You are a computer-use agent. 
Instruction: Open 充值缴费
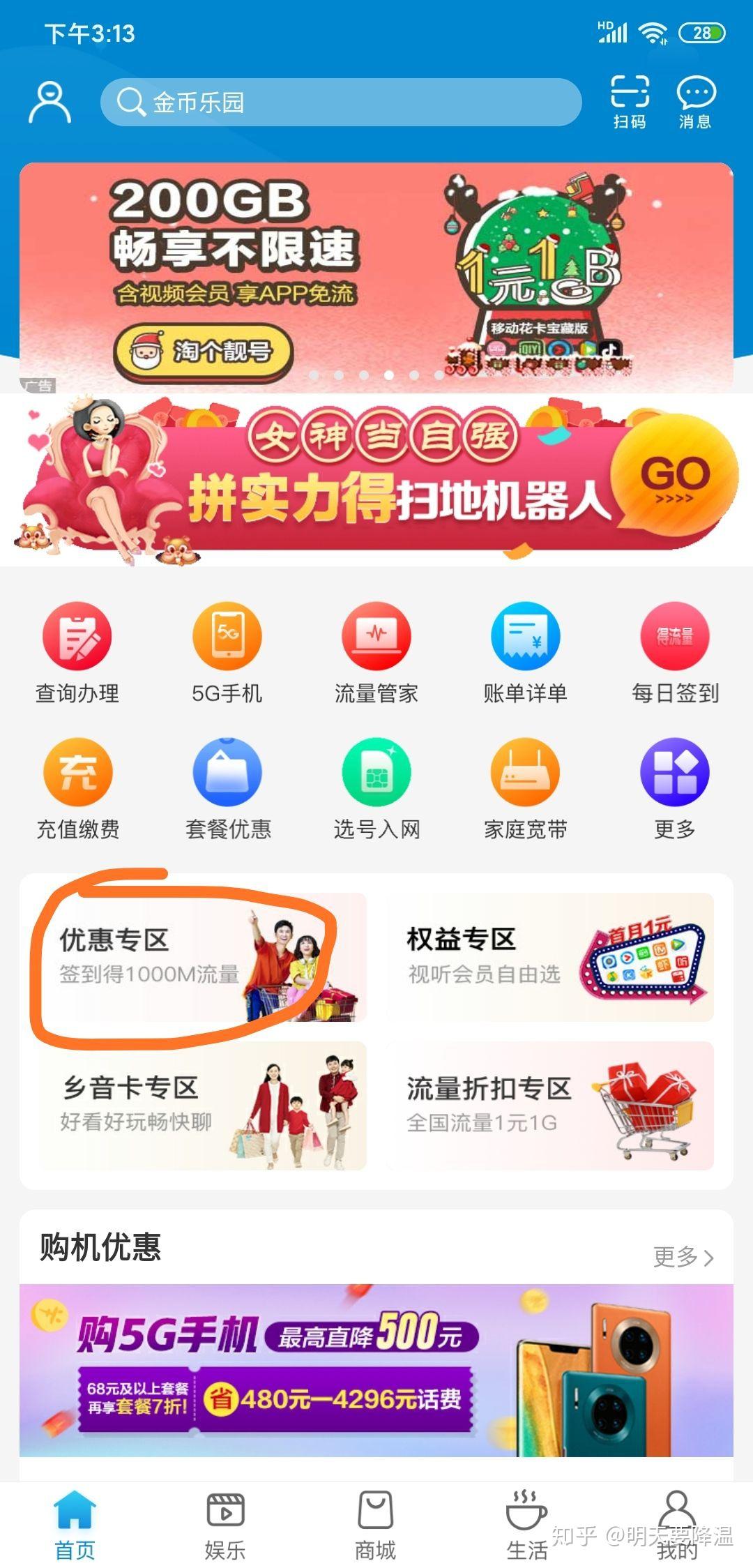[x=77, y=790]
